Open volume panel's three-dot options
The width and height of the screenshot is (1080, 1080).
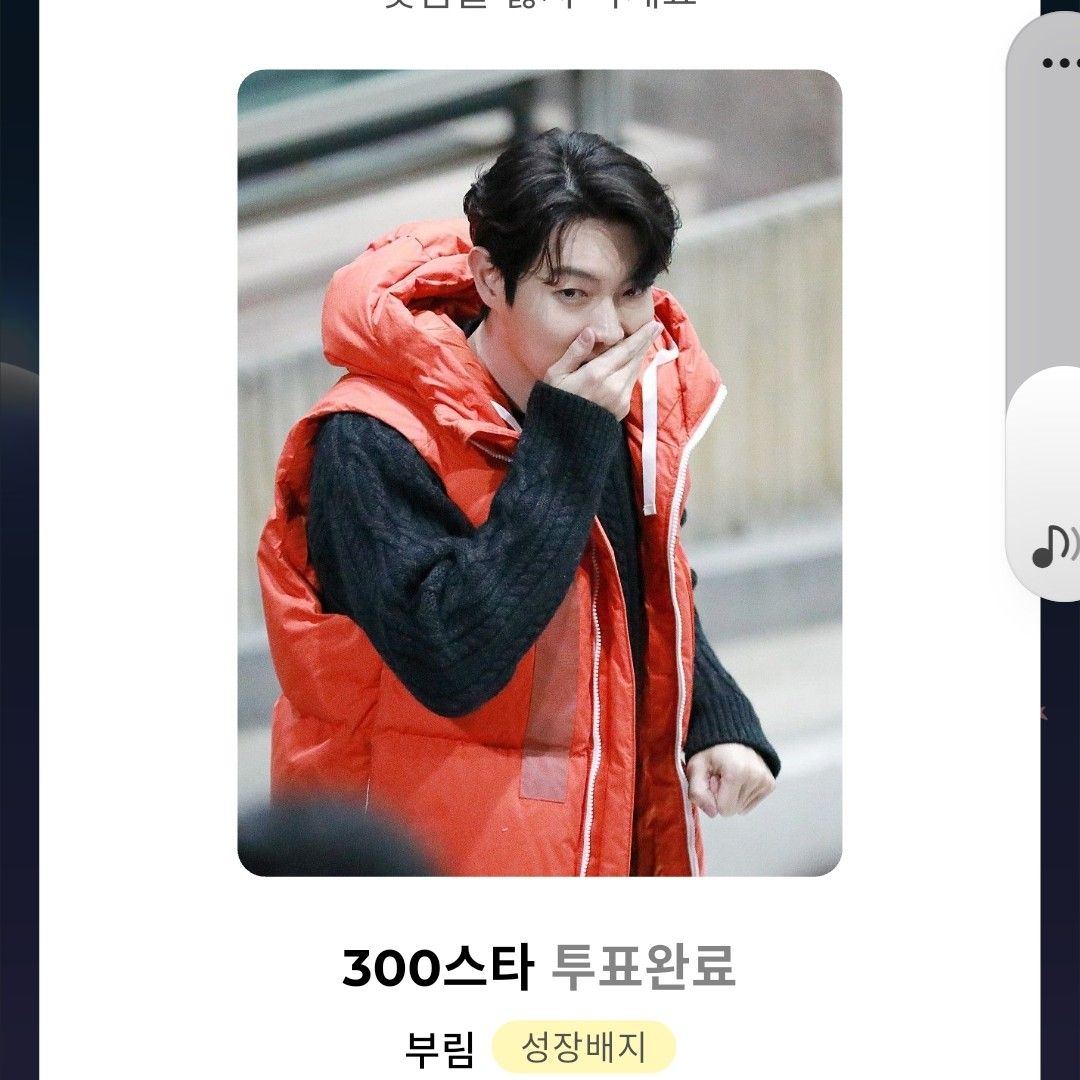tap(1058, 64)
